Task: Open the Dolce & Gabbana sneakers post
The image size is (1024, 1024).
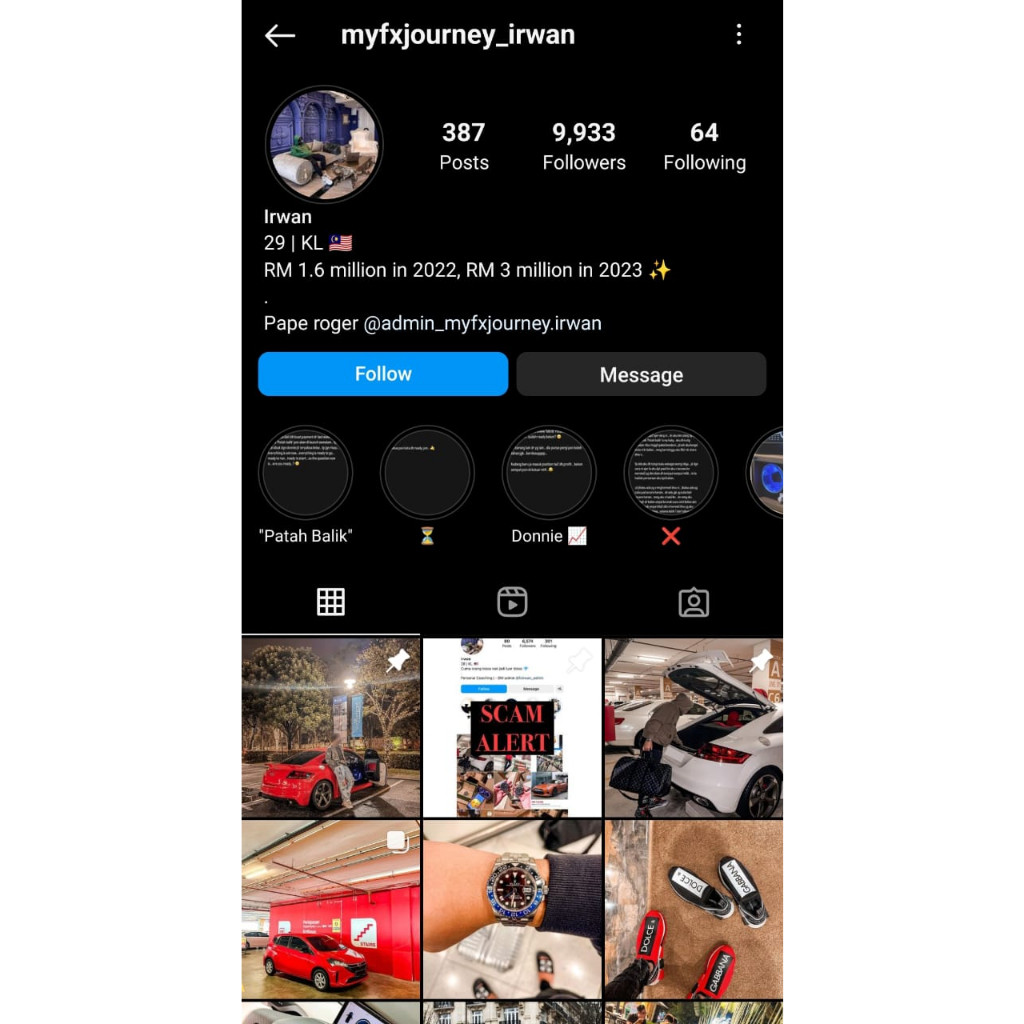Action: click(693, 909)
